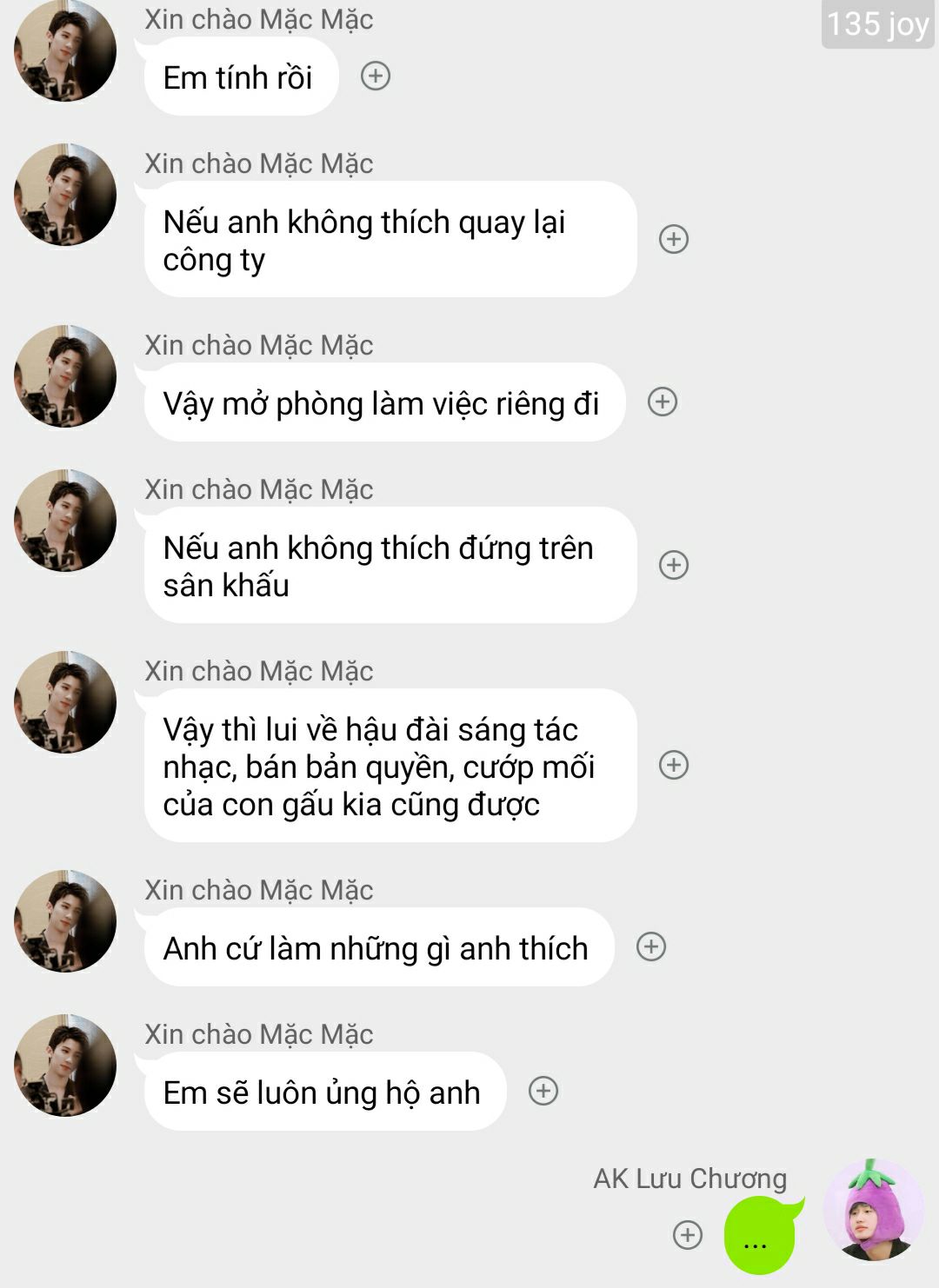Tap the plus icon beside "Em sẽ luôn ủng hộ anh"
The width and height of the screenshot is (939, 1288).
coord(543,1091)
